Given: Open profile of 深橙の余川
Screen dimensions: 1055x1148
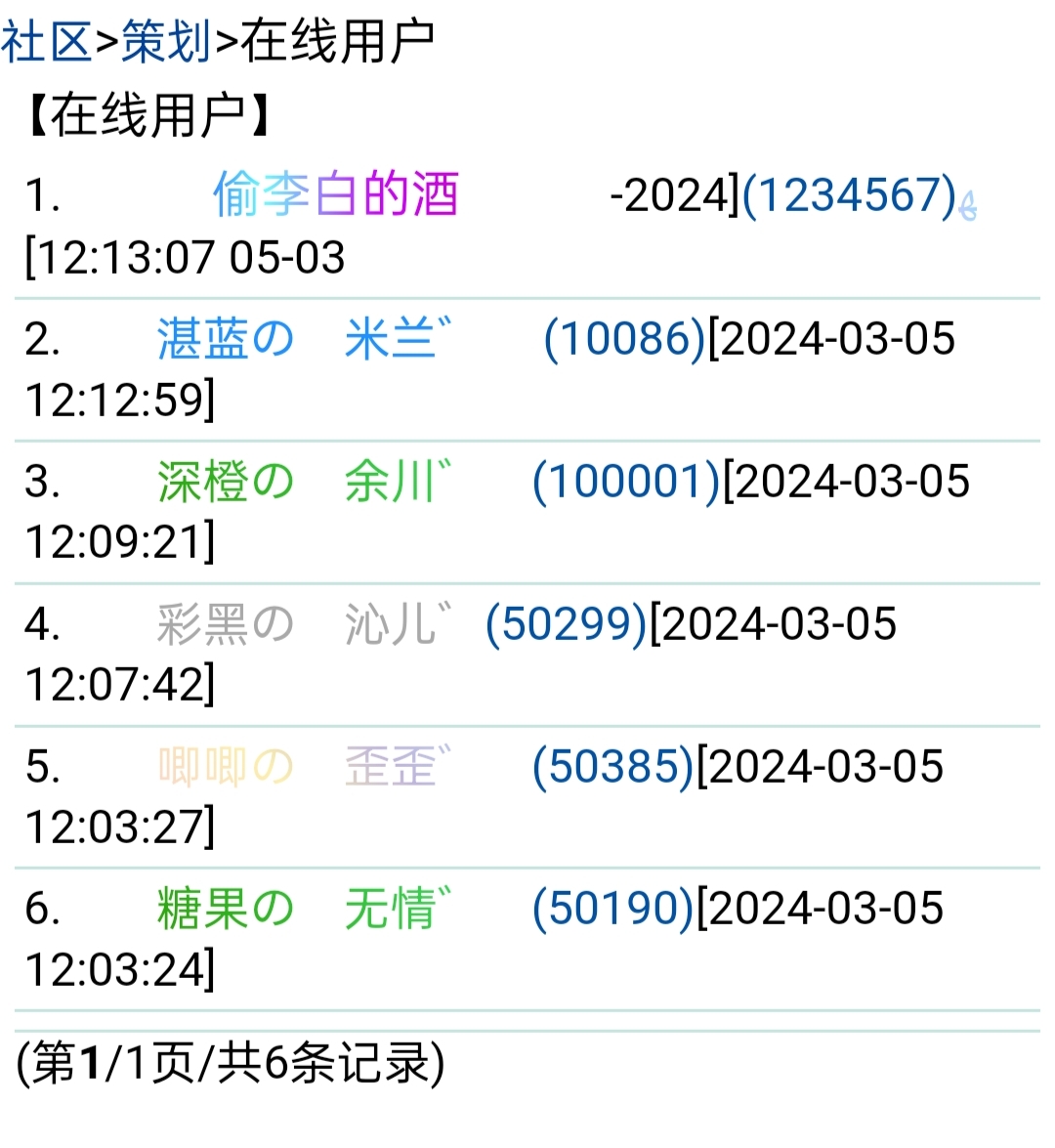Looking at the screenshot, I should (303, 482).
